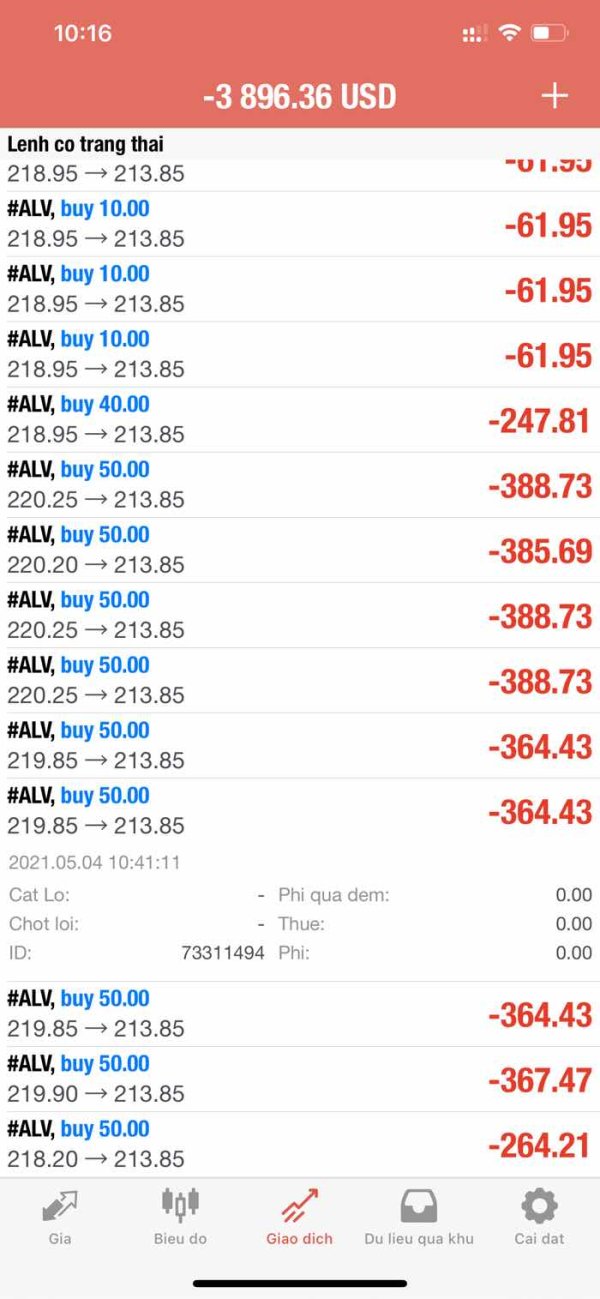The width and height of the screenshot is (600, 1299).
Task: Select the Giao dich tab
Action: 299,1216
